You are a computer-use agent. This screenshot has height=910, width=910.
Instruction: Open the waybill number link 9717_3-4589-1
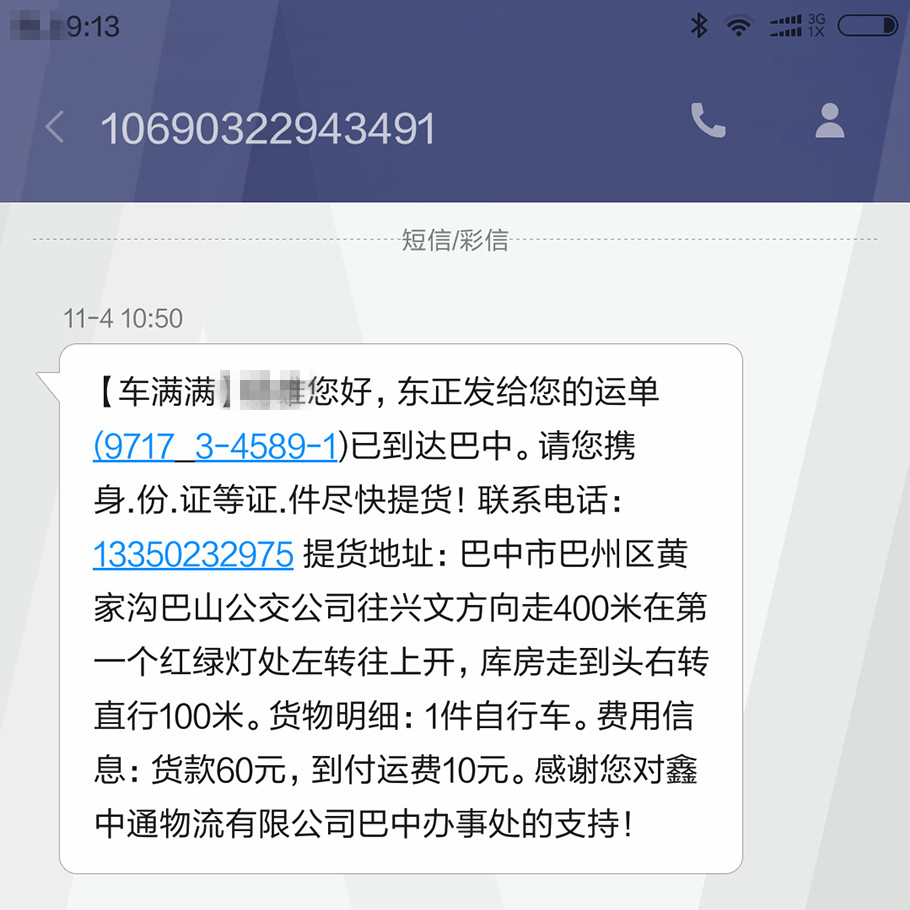coord(216,447)
